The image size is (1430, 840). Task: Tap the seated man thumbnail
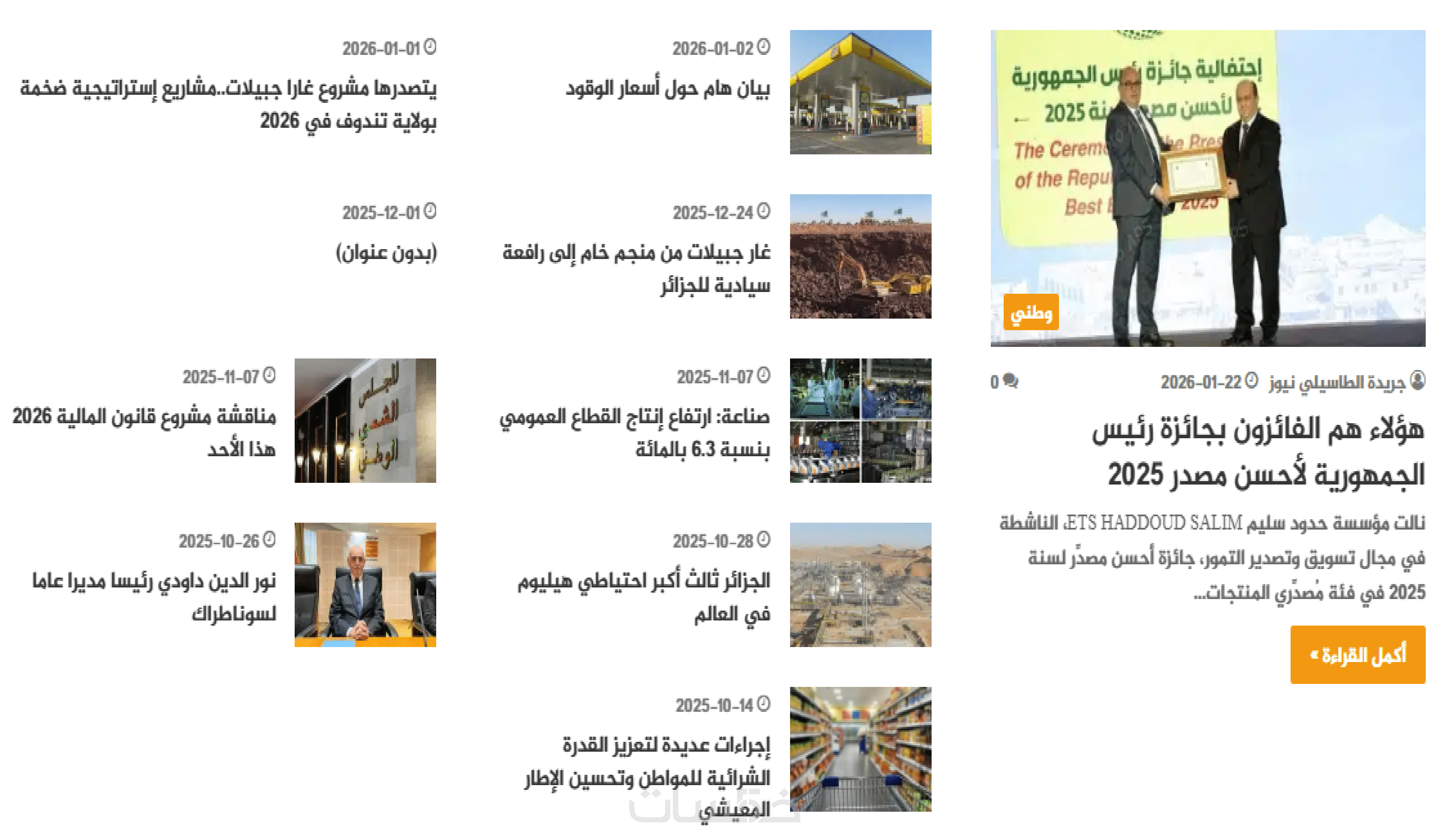[365, 585]
